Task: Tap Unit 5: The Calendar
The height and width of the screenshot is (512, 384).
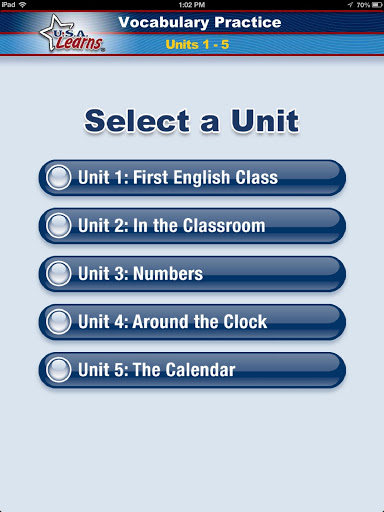Action: 192,370
